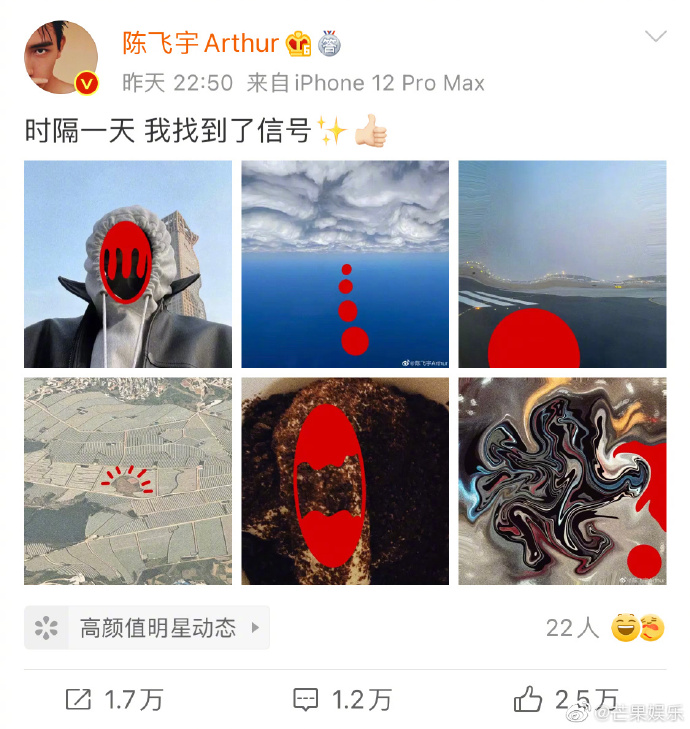
Task: Open the swirling marble art photo
Action: click(562, 481)
